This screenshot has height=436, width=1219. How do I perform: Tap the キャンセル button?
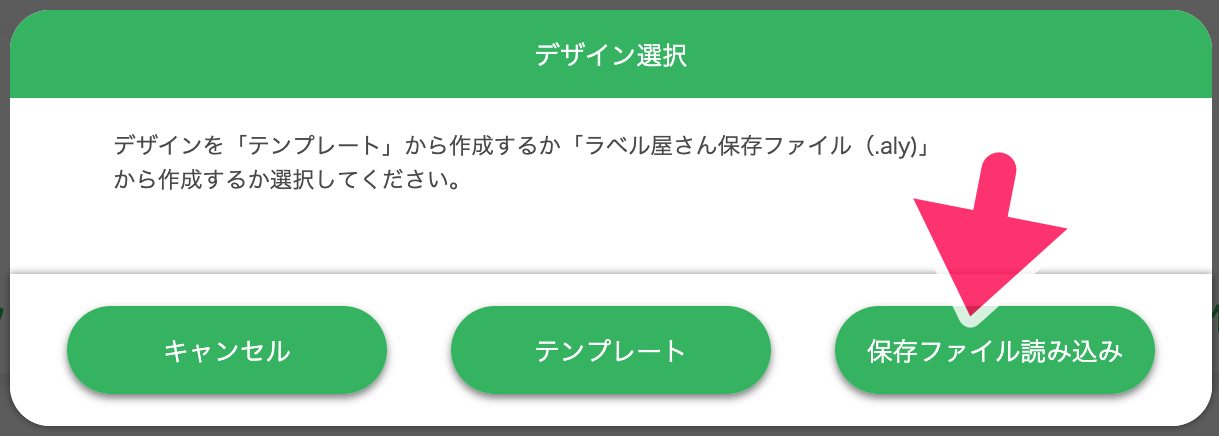coord(226,351)
